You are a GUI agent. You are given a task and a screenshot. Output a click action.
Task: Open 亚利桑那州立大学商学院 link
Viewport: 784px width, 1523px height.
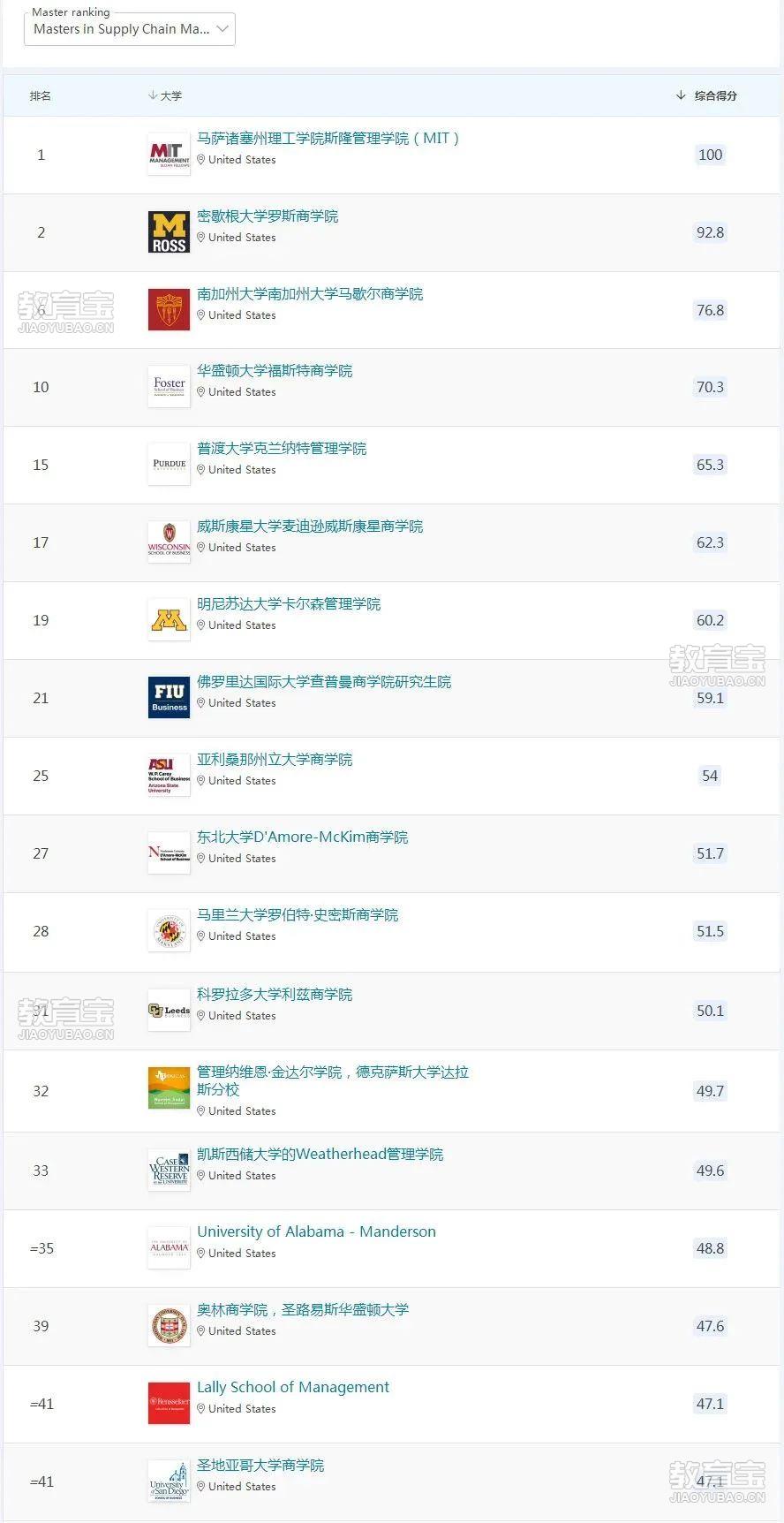tap(275, 760)
